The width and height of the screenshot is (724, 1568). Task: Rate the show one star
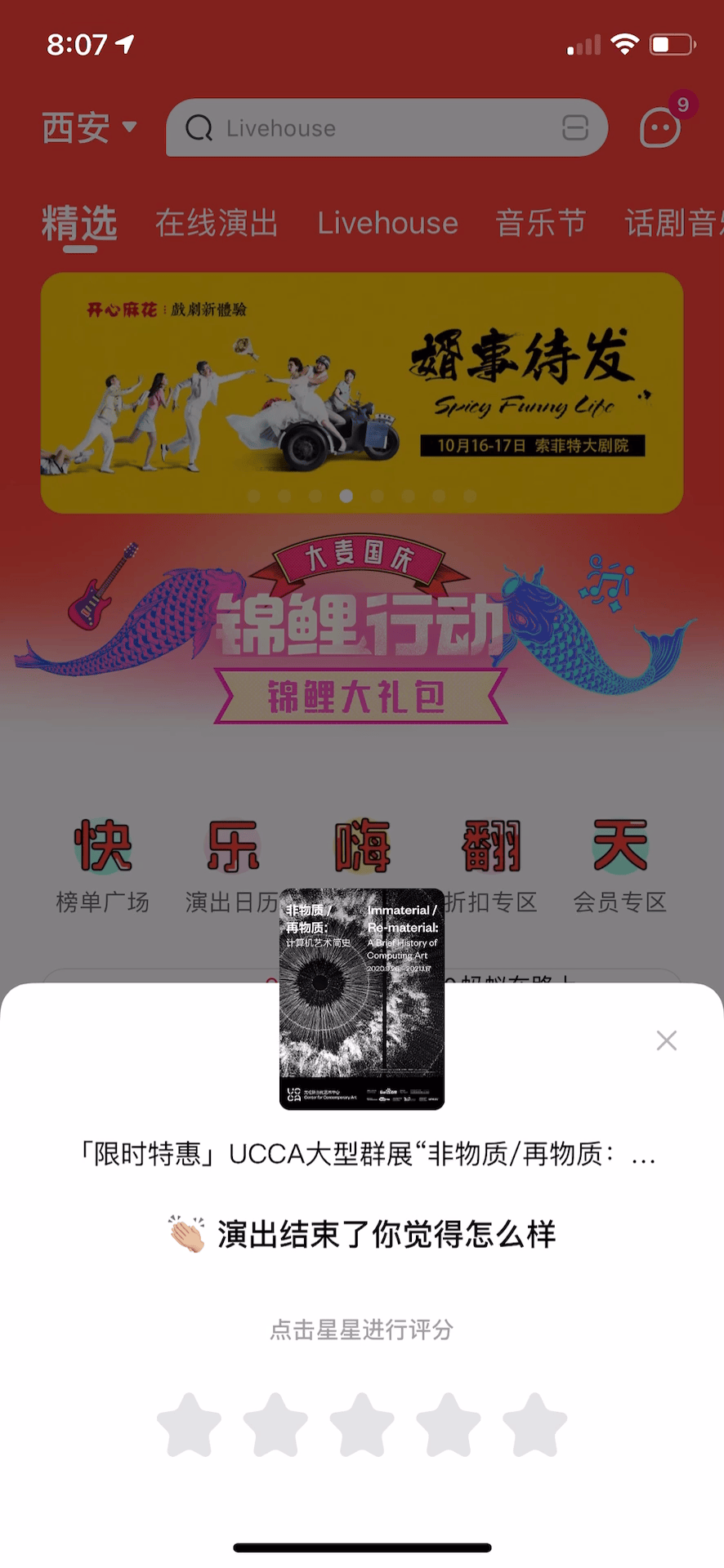click(x=189, y=1425)
